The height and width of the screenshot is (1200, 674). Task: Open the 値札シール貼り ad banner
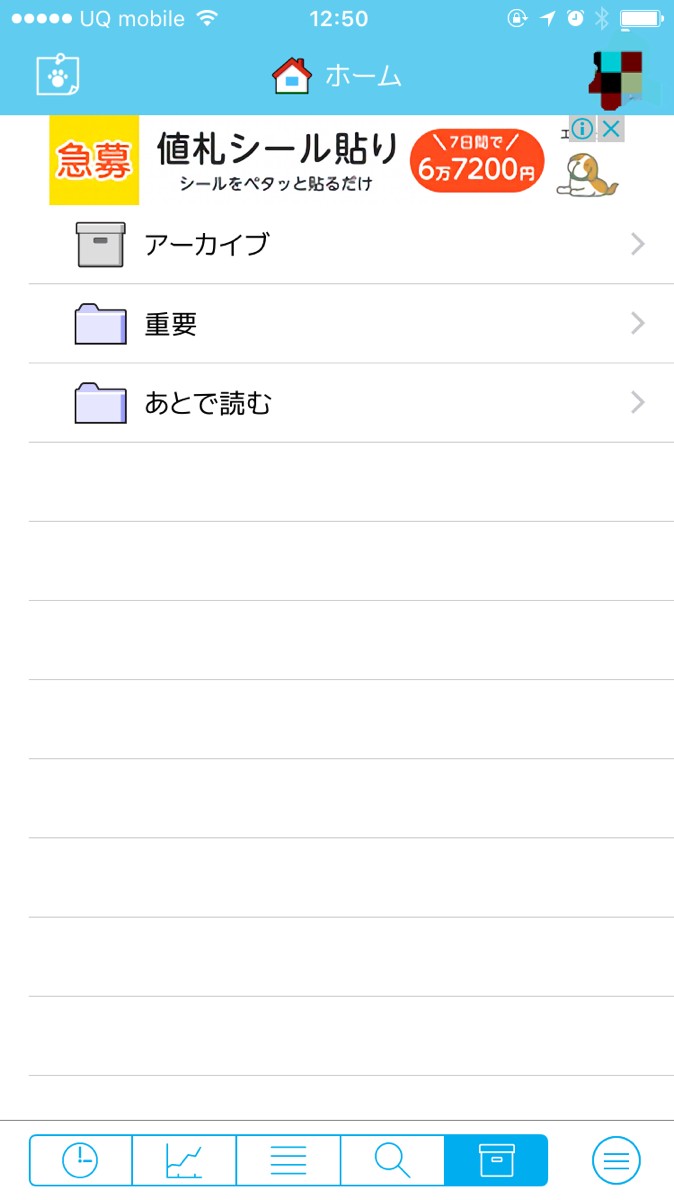(300, 160)
